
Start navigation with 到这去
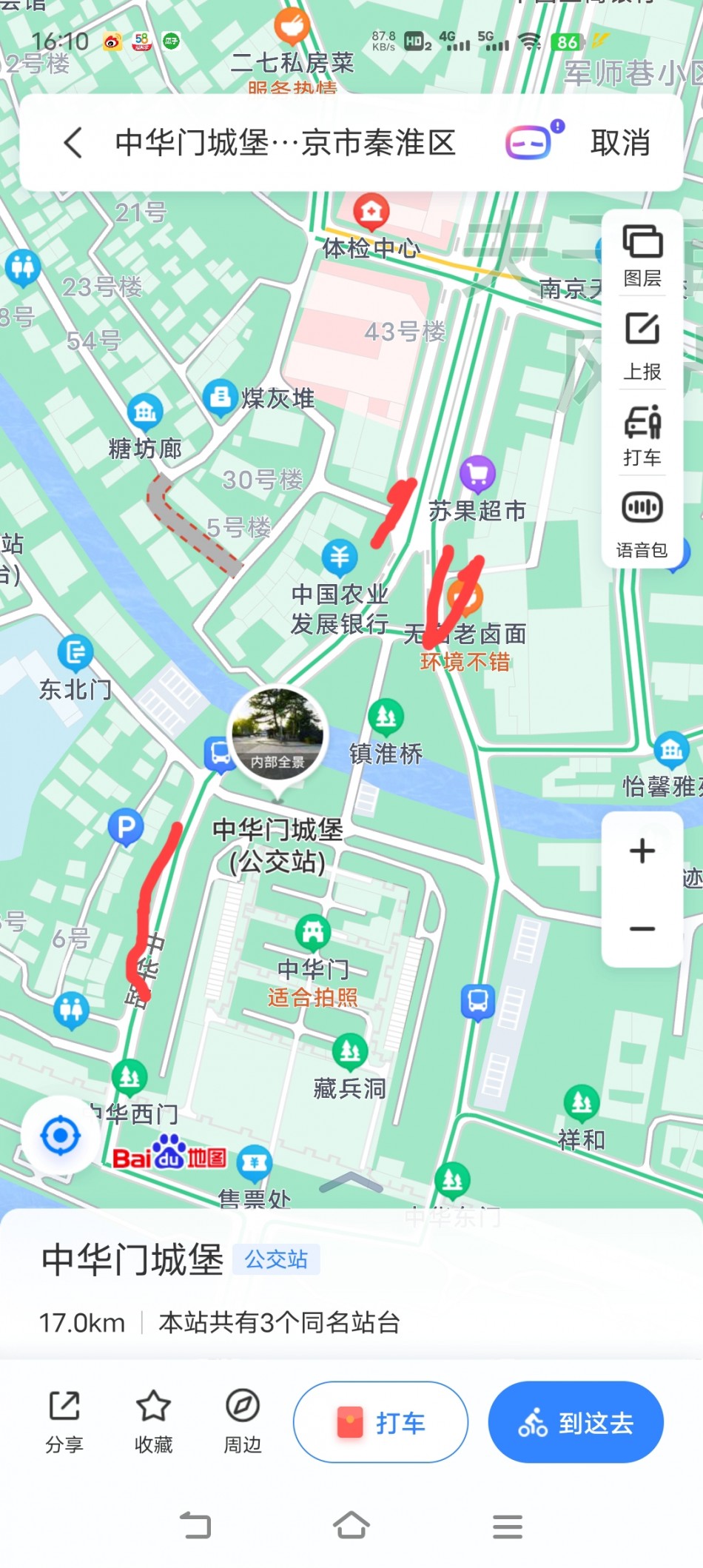click(576, 1422)
